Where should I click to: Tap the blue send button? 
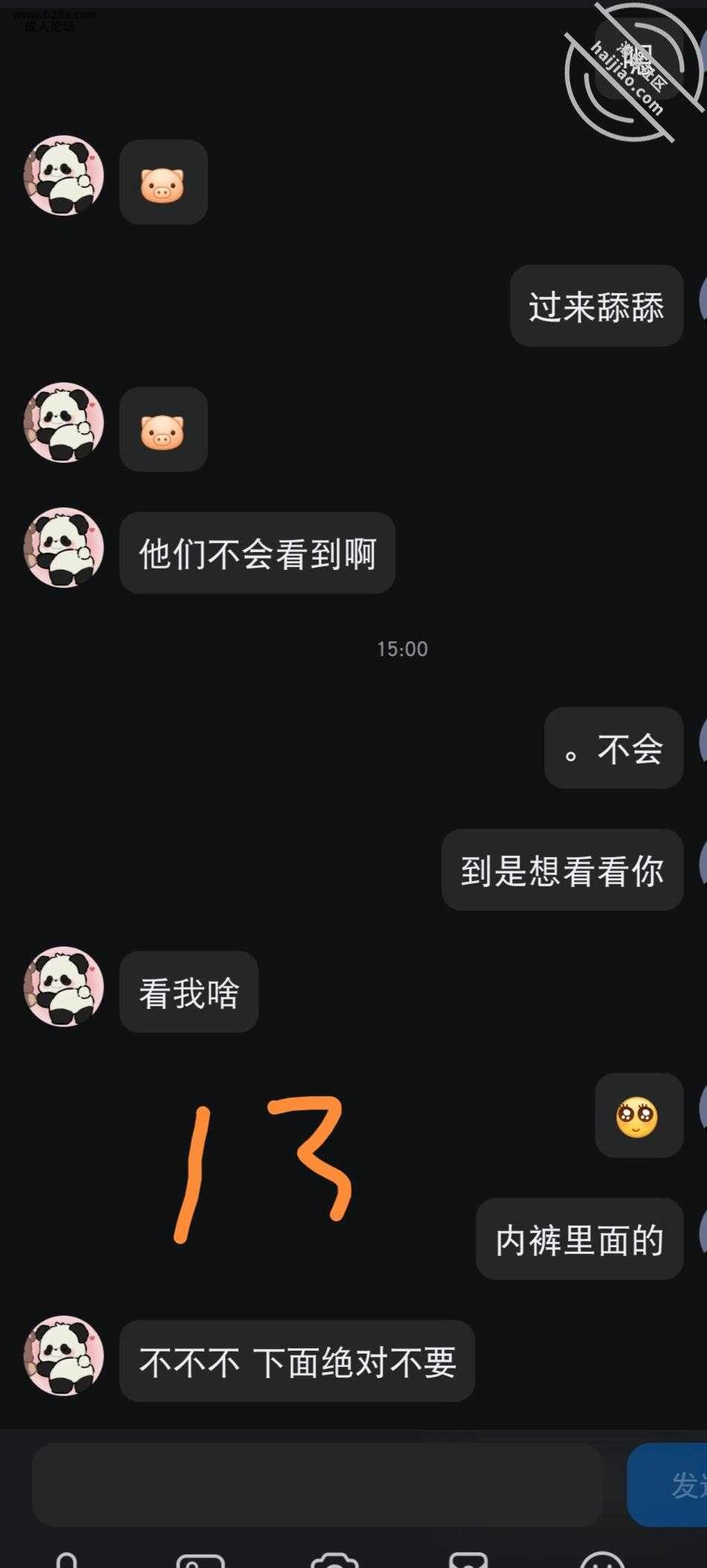[x=671, y=1485]
